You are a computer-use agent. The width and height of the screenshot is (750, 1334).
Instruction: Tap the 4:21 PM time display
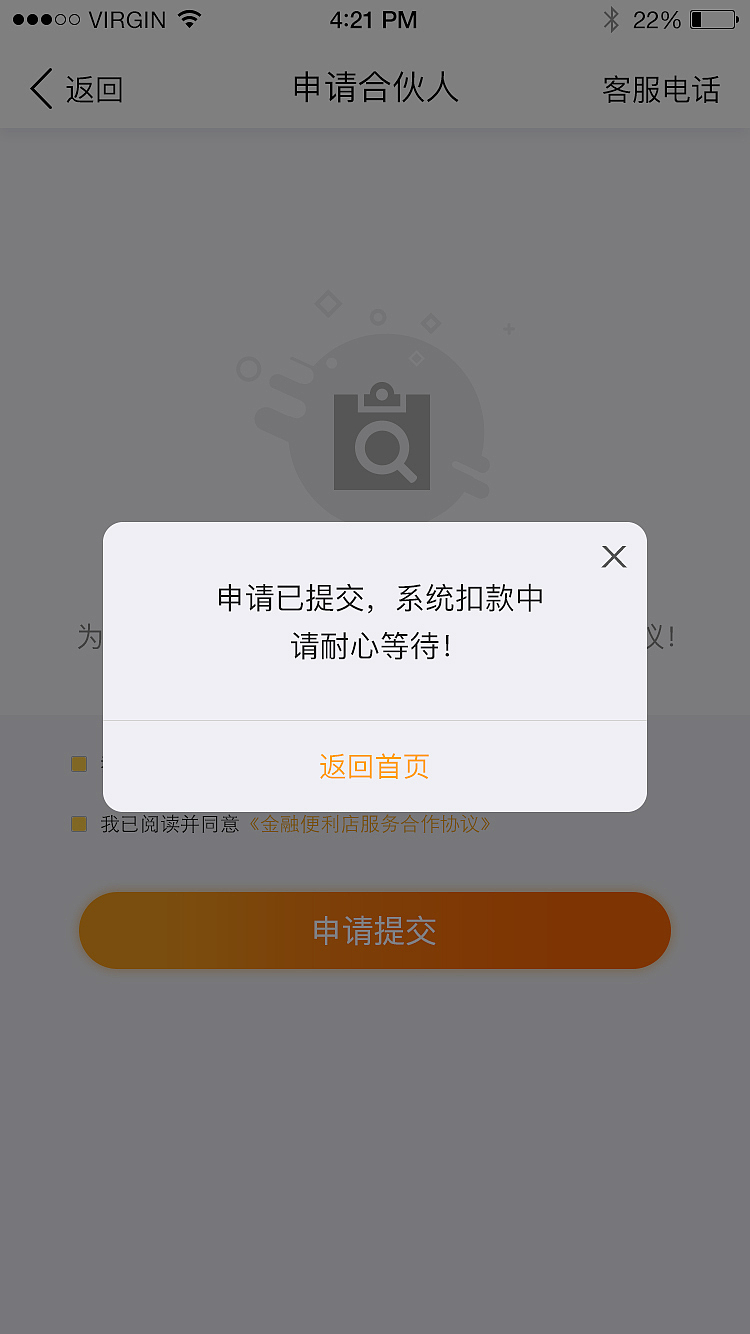click(374, 19)
